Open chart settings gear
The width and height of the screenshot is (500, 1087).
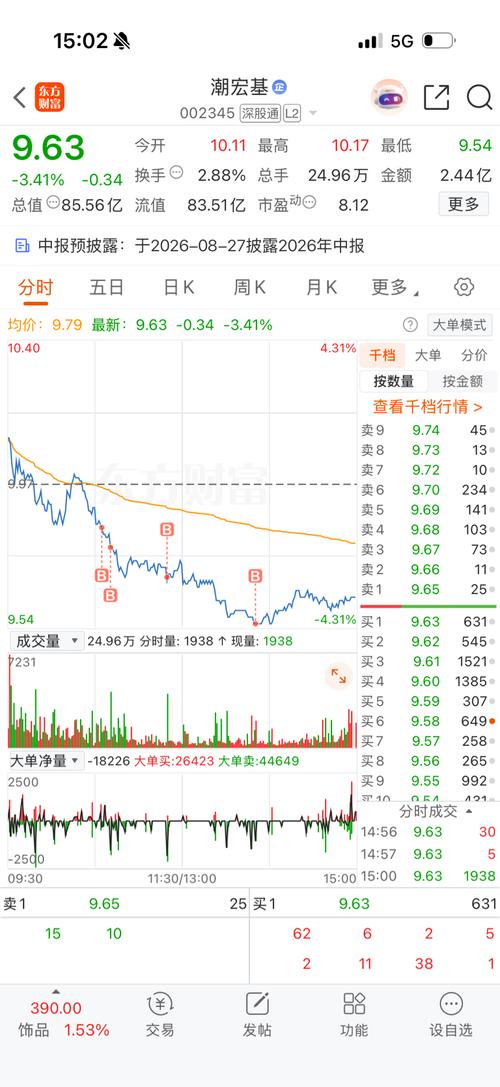[464, 287]
